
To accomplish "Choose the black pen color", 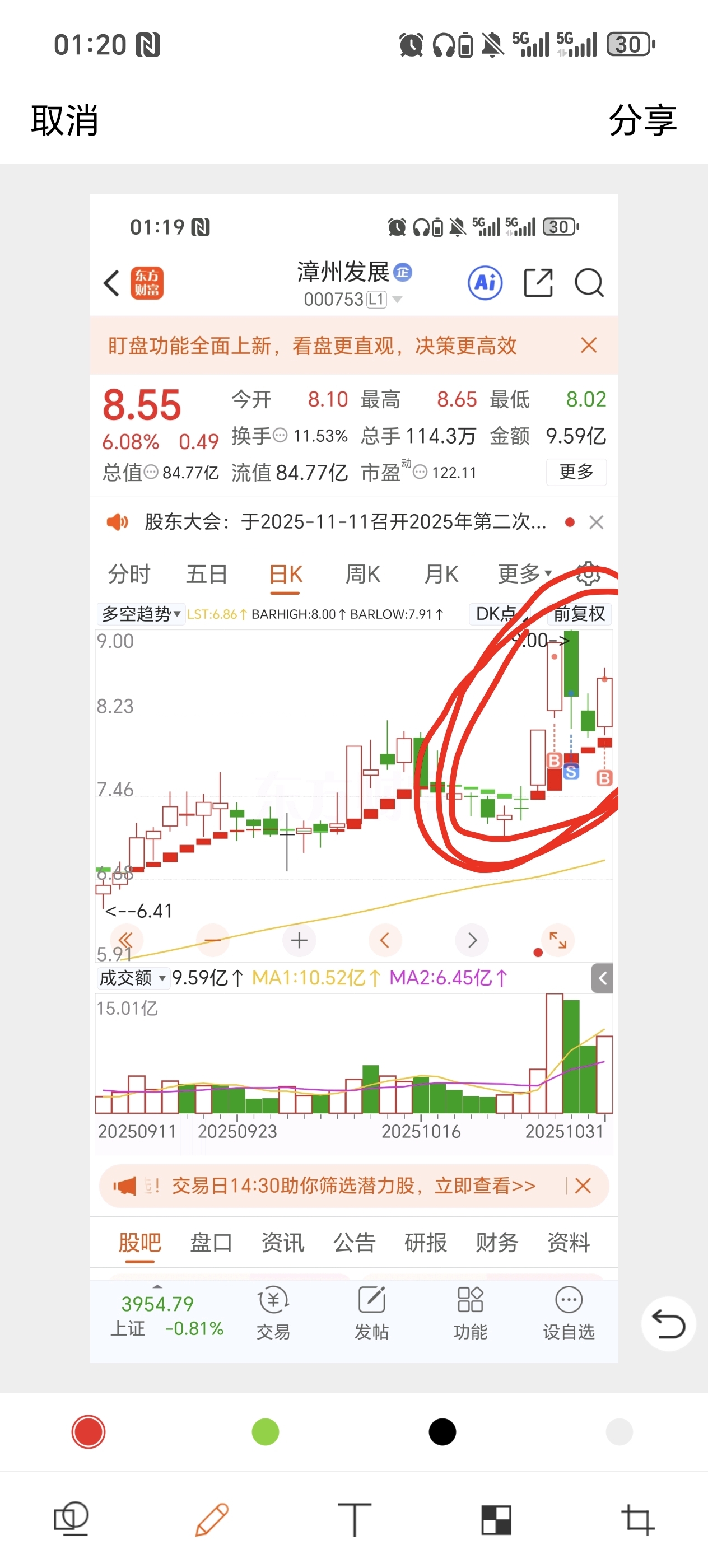I will [442, 1432].
